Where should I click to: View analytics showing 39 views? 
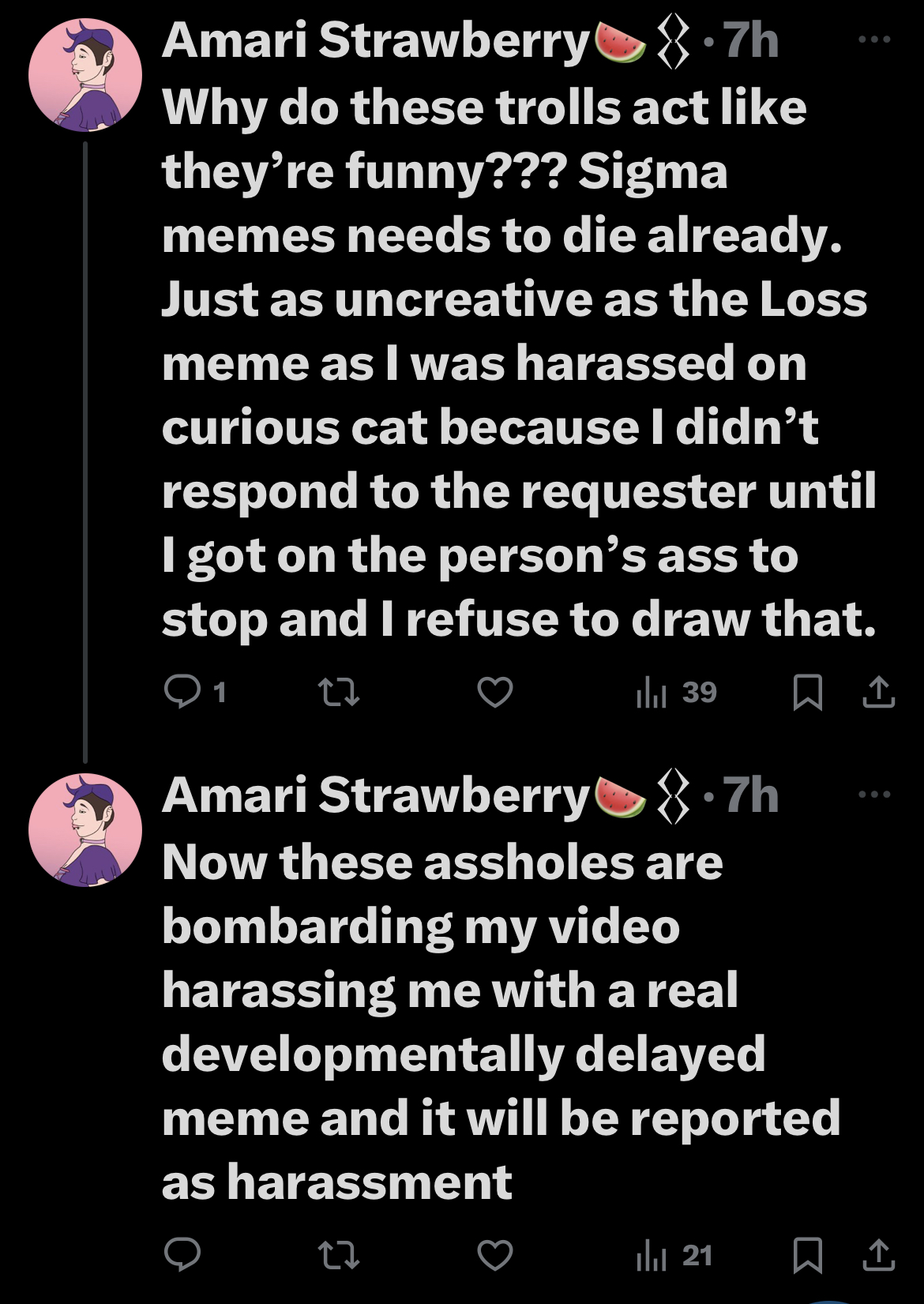pos(676,693)
